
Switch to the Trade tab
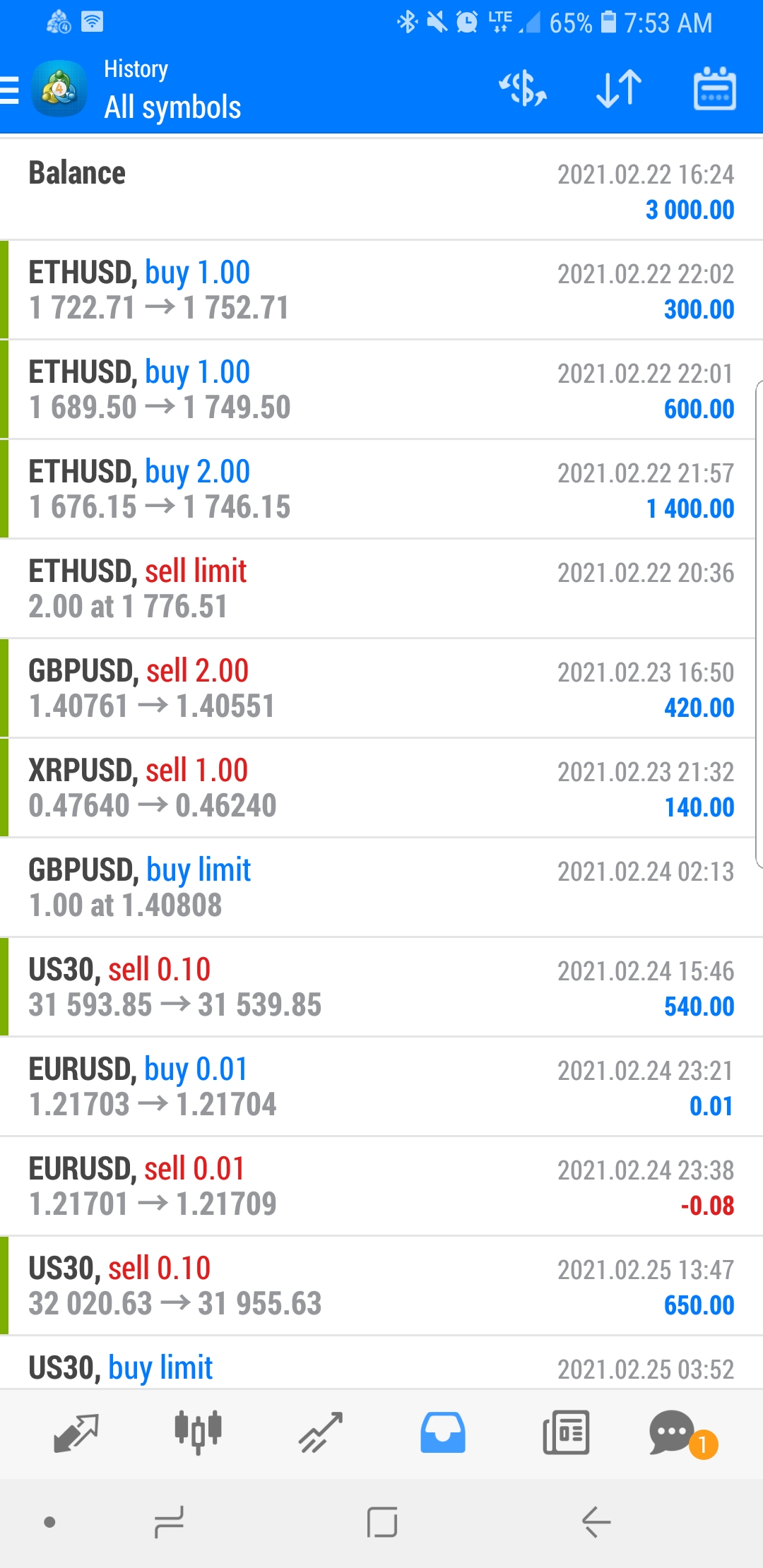(x=321, y=1432)
